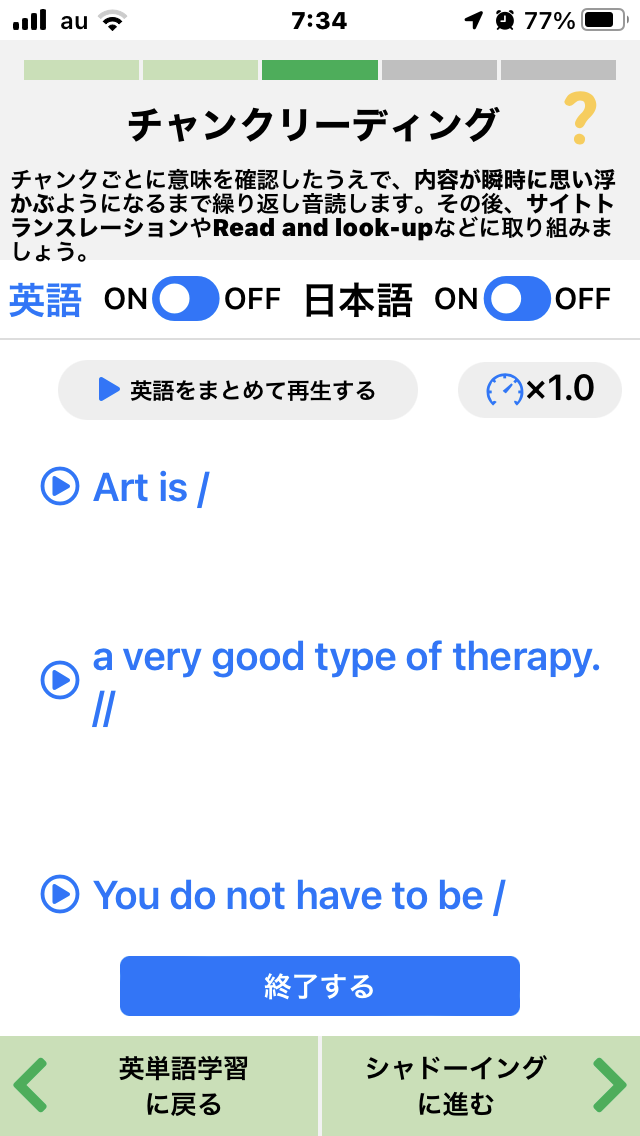Play the "Art is /" chunk audio
The width and height of the screenshot is (640, 1136).
click(x=59, y=486)
